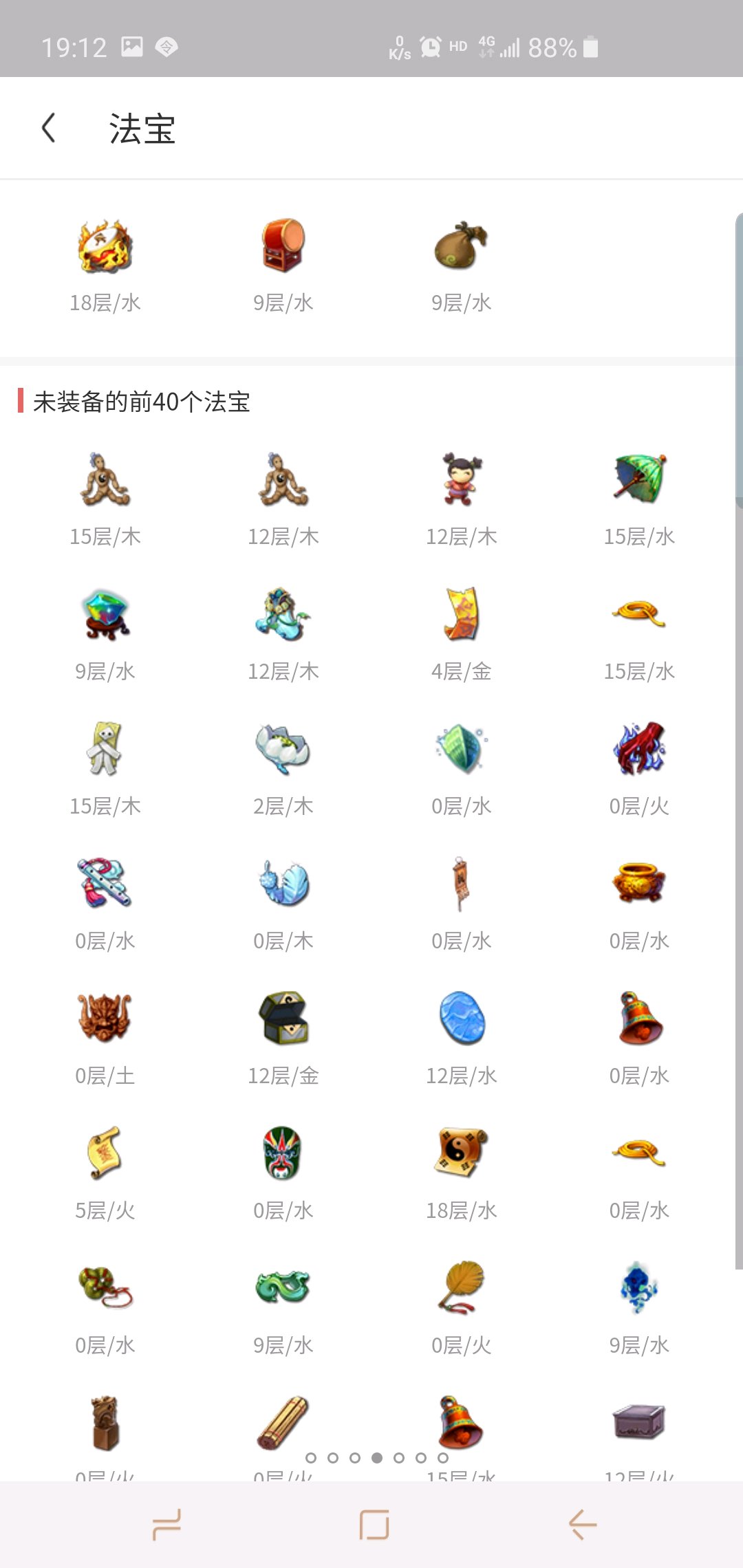Image resolution: width=743 pixels, height=1568 pixels.
Task: Open the recent apps button
Action: [166, 1525]
